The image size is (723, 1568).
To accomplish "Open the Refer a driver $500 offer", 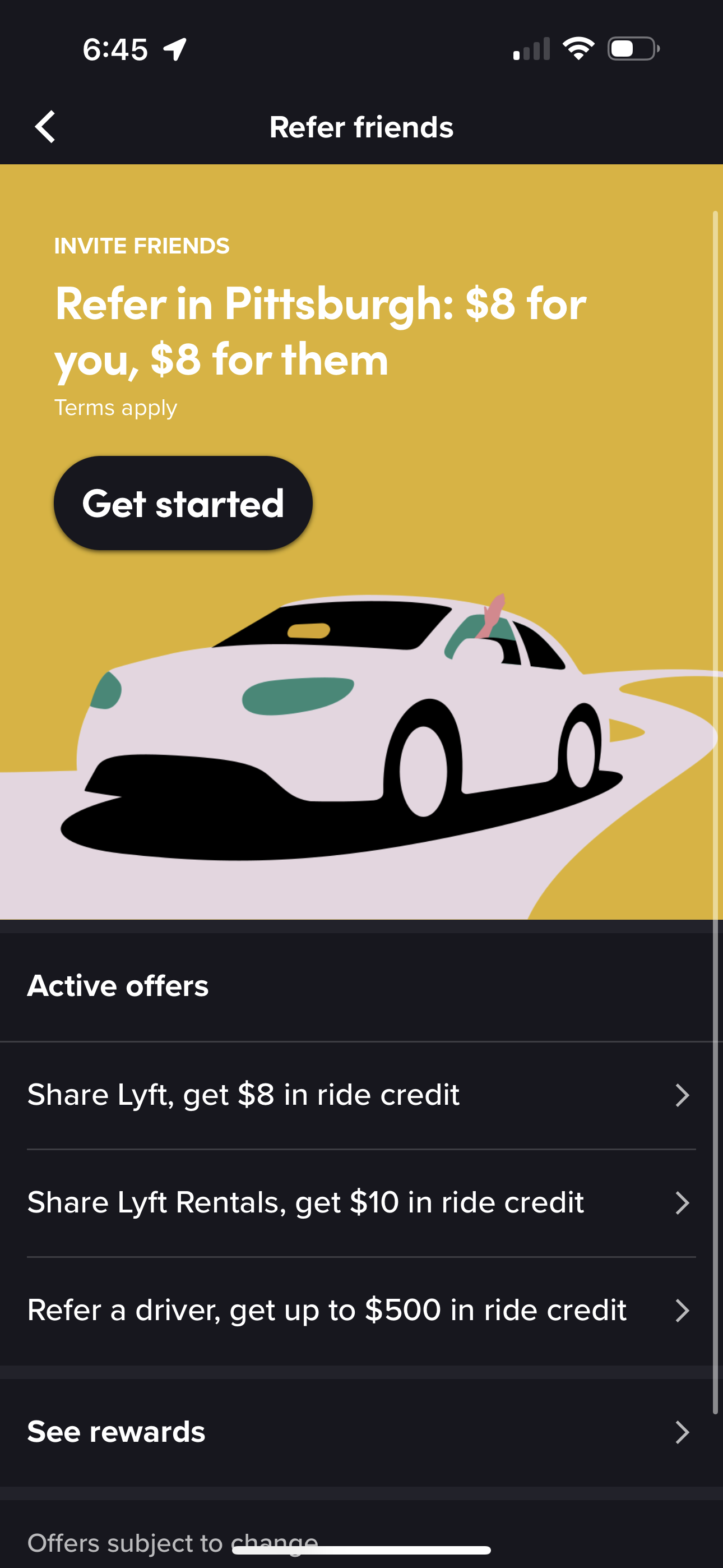I will point(361,1311).
